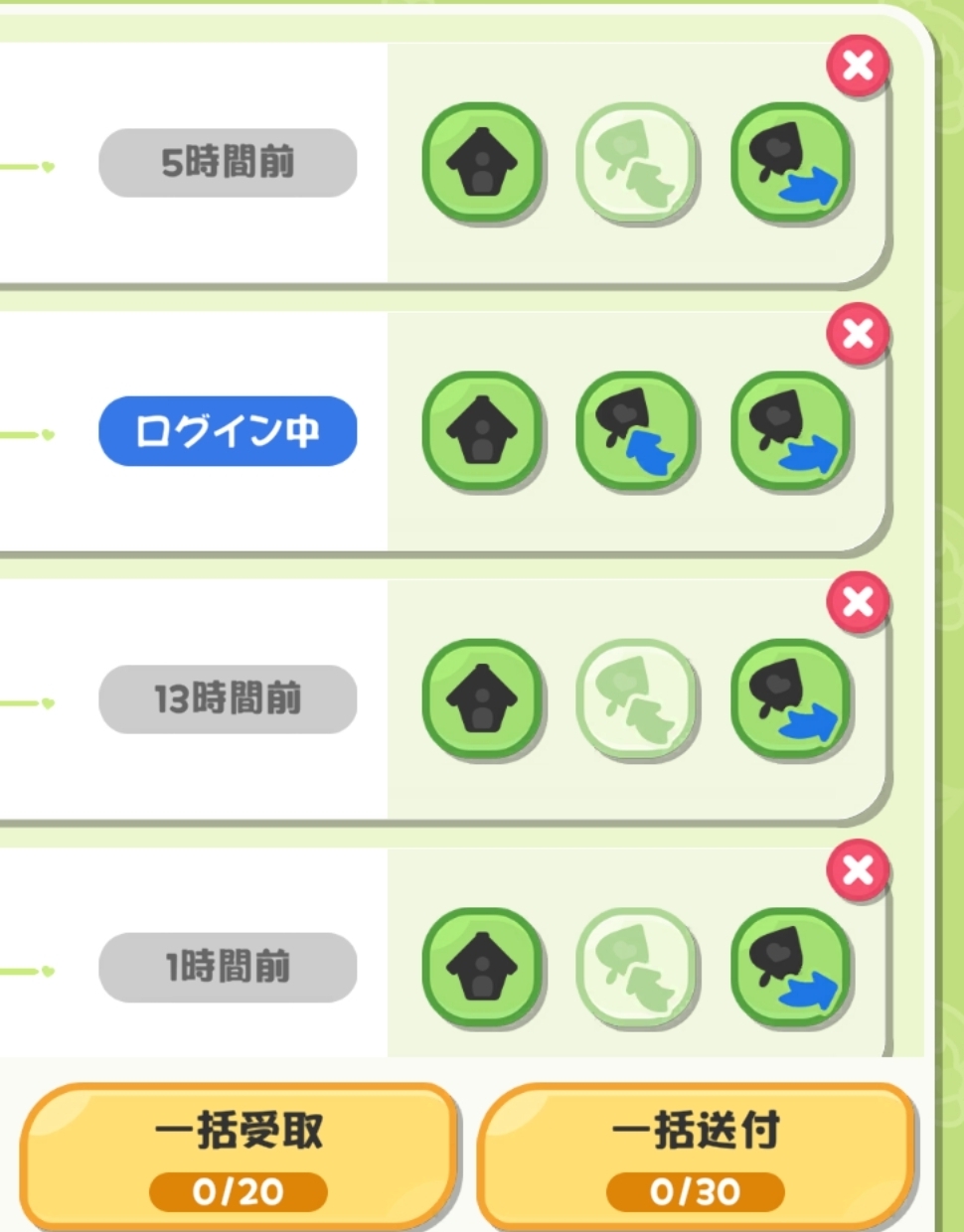Visit the home of the ログイン中 friend
The width and height of the screenshot is (964, 1232).
pyautogui.click(x=482, y=429)
